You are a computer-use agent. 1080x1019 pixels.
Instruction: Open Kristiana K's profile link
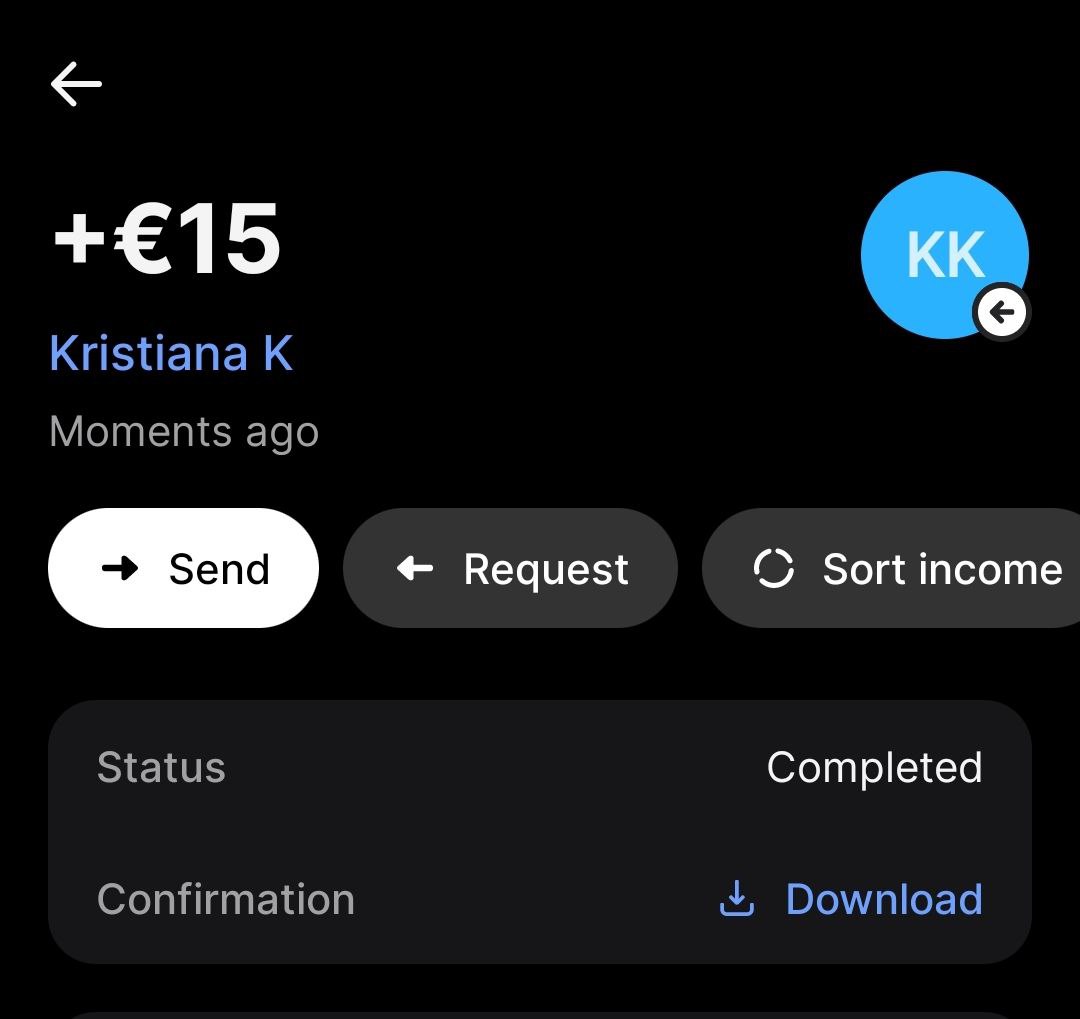[171, 354]
